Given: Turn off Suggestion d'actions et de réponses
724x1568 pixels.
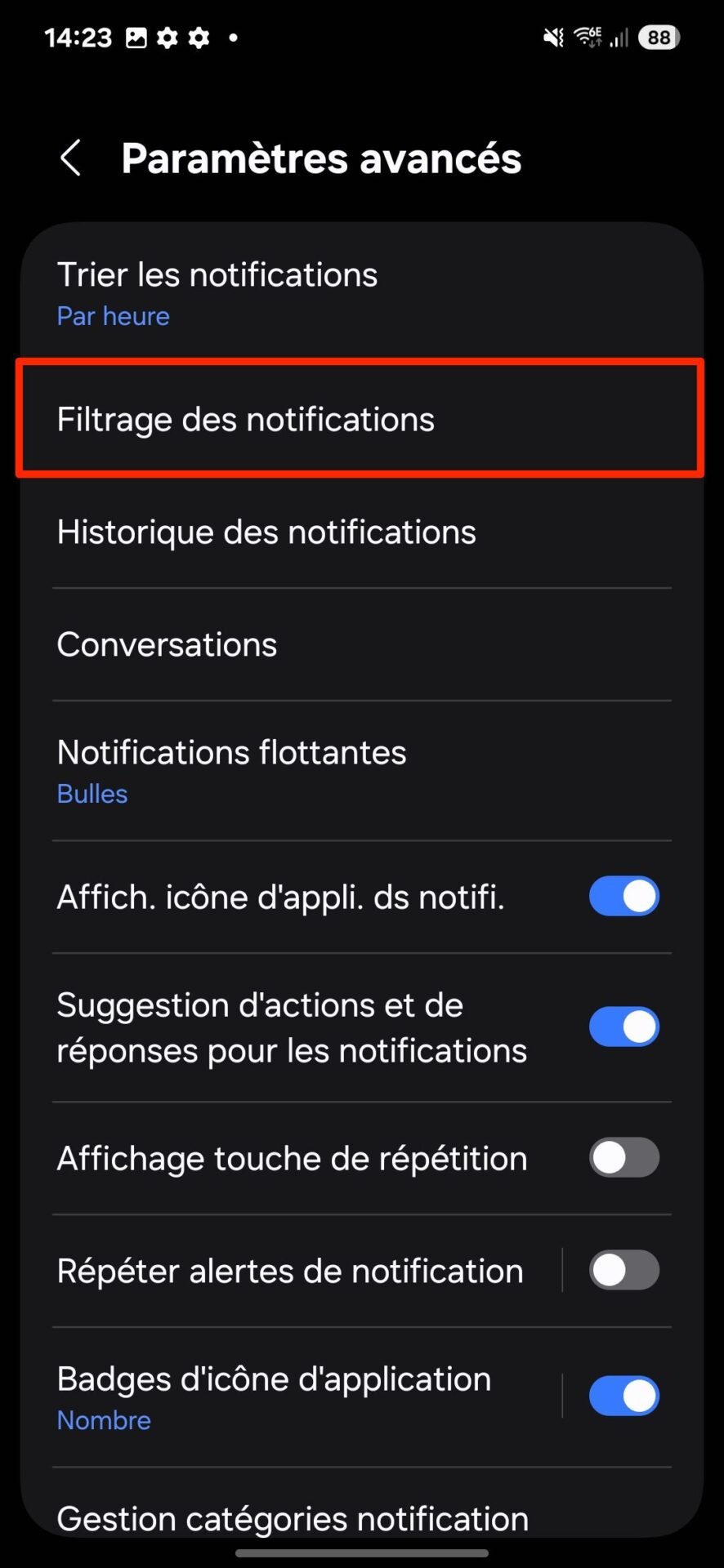Looking at the screenshot, I should [624, 1027].
